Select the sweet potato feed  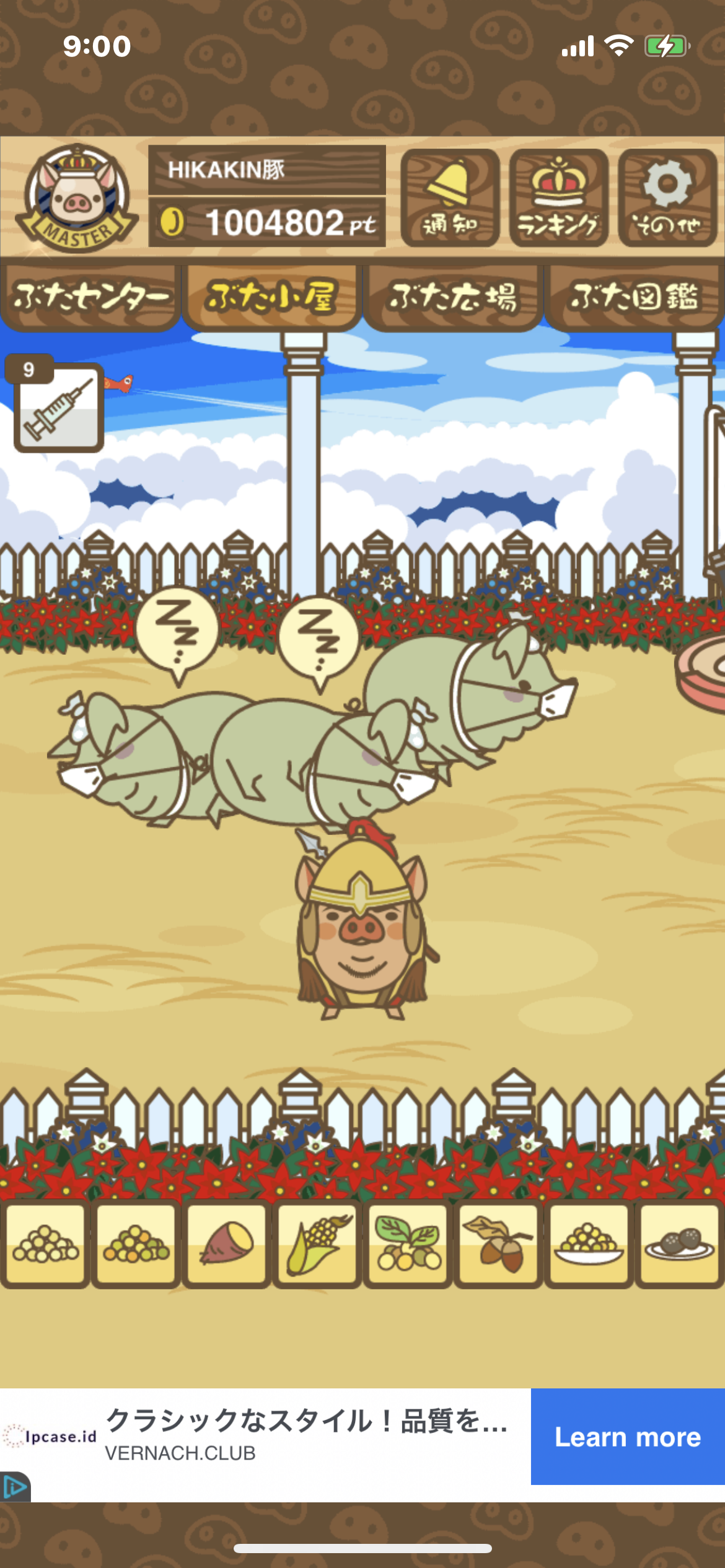[x=226, y=1244]
